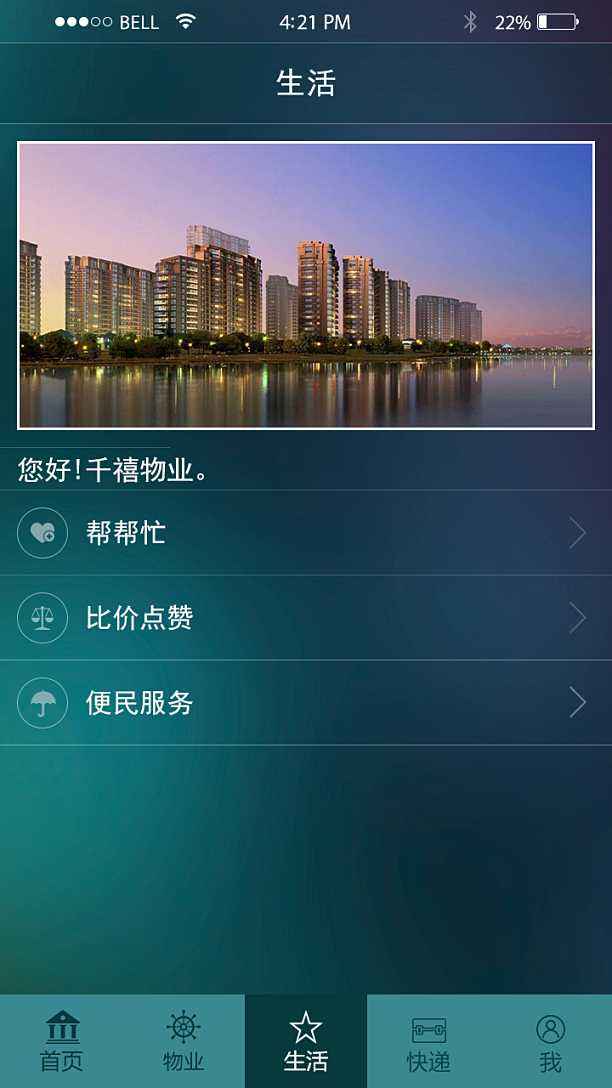The image size is (612, 1088).
Task: Switch to the 首页 tab
Action: pos(62,1041)
